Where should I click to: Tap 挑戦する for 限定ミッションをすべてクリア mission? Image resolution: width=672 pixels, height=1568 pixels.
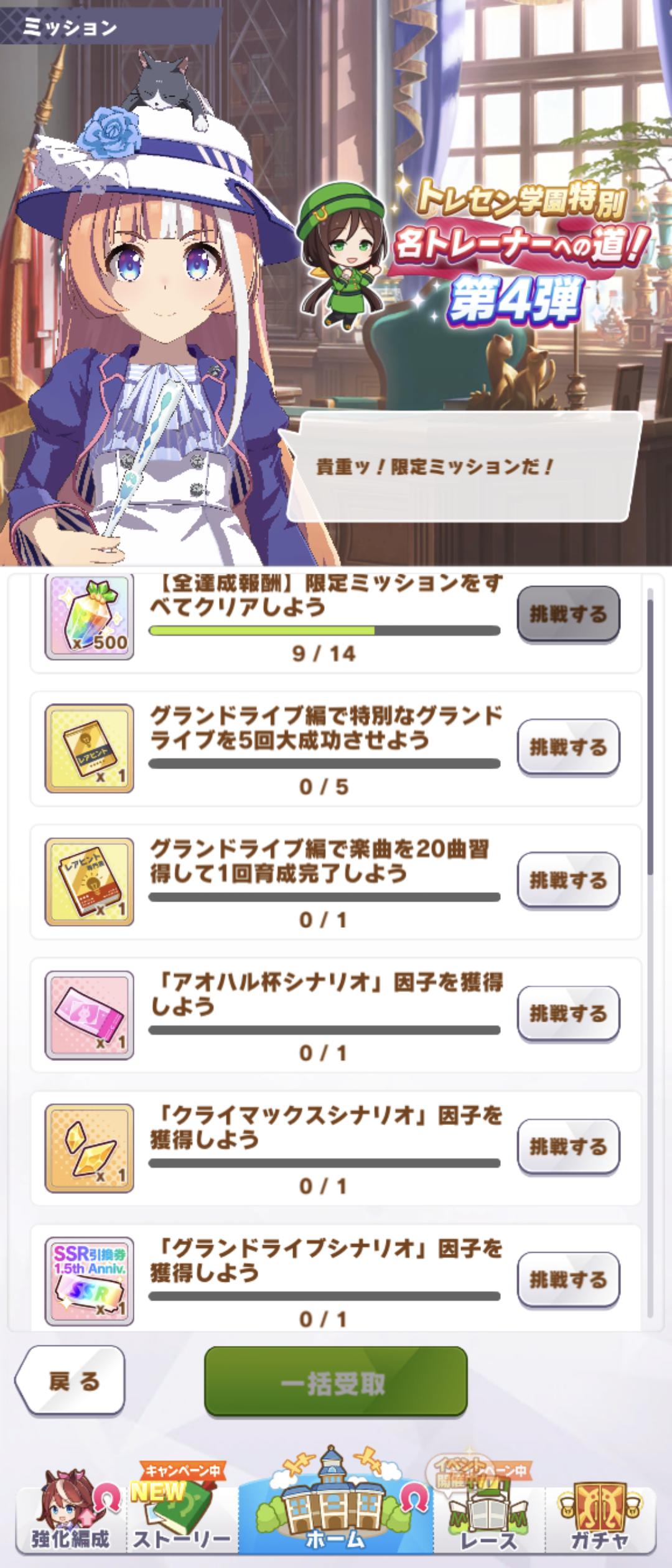click(x=568, y=614)
